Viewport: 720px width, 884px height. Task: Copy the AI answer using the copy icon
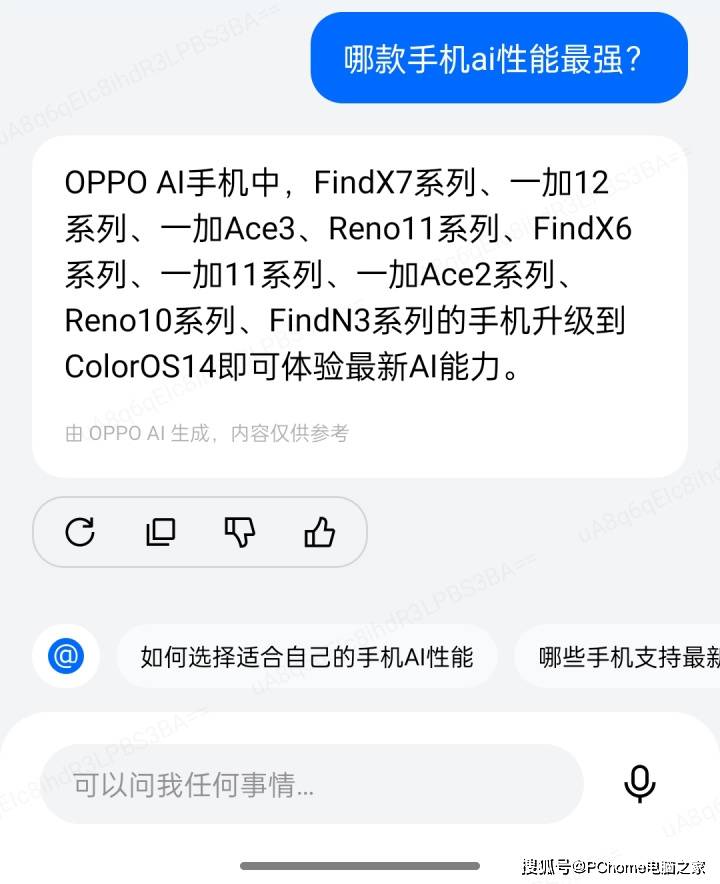(x=160, y=532)
